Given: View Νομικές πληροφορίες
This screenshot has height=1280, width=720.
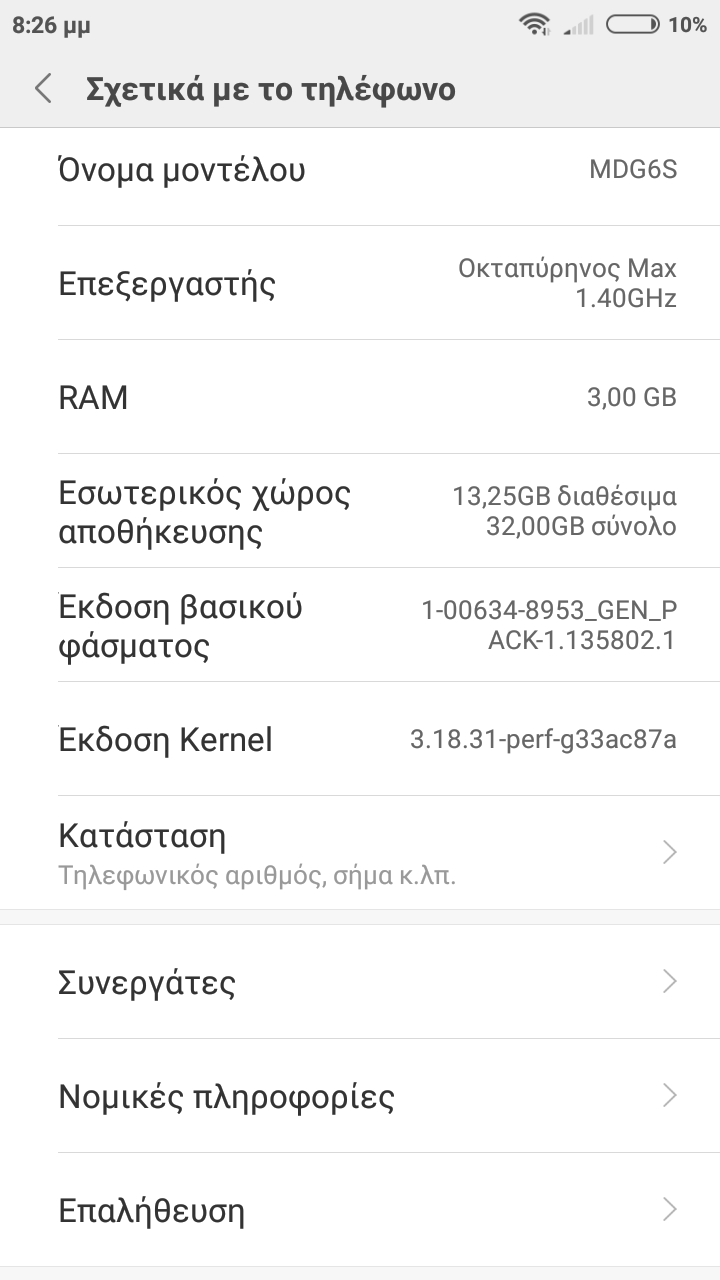Looking at the screenshot, I should (x=360, y=1096).
